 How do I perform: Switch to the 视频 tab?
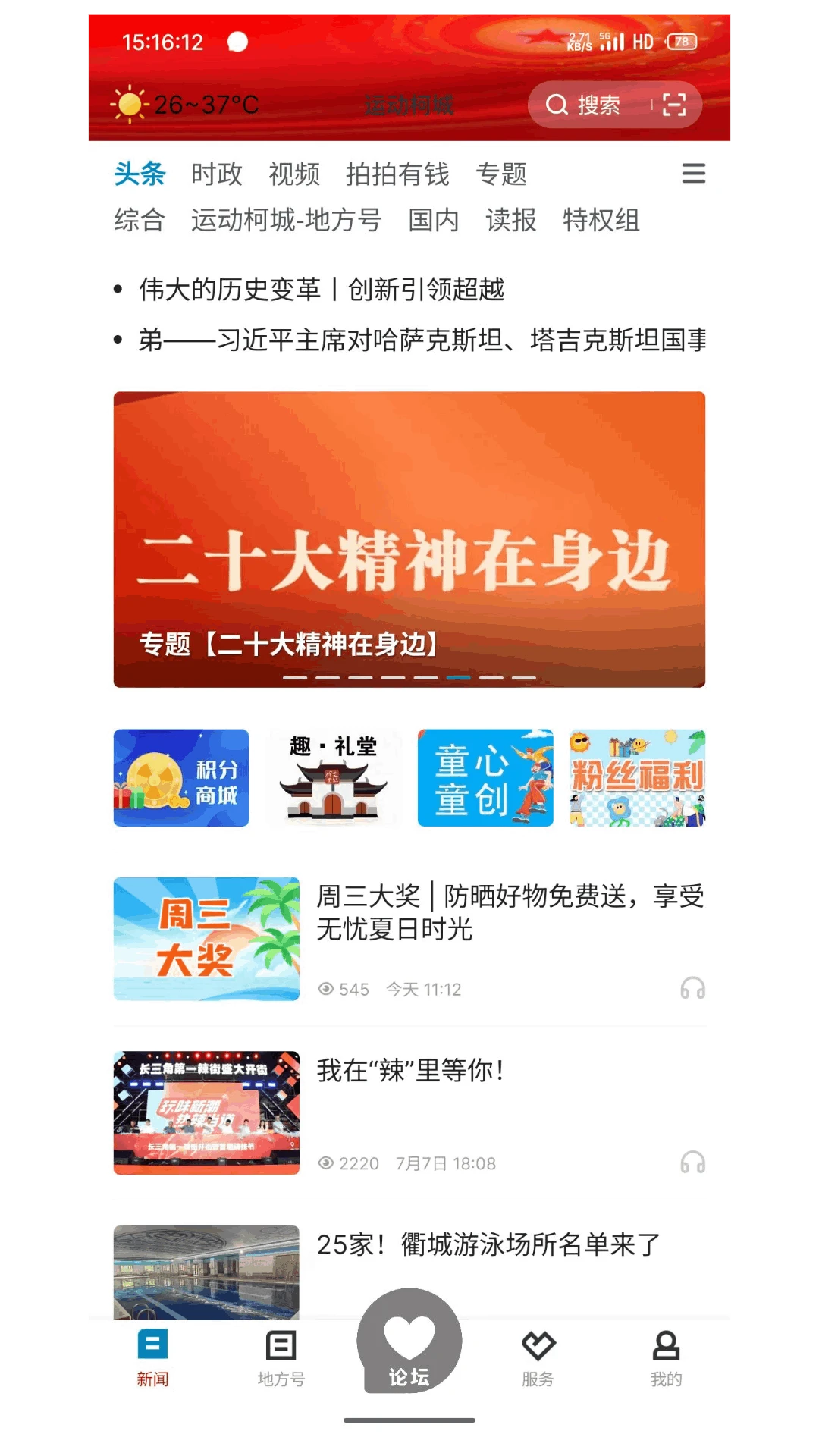[294, 174]
